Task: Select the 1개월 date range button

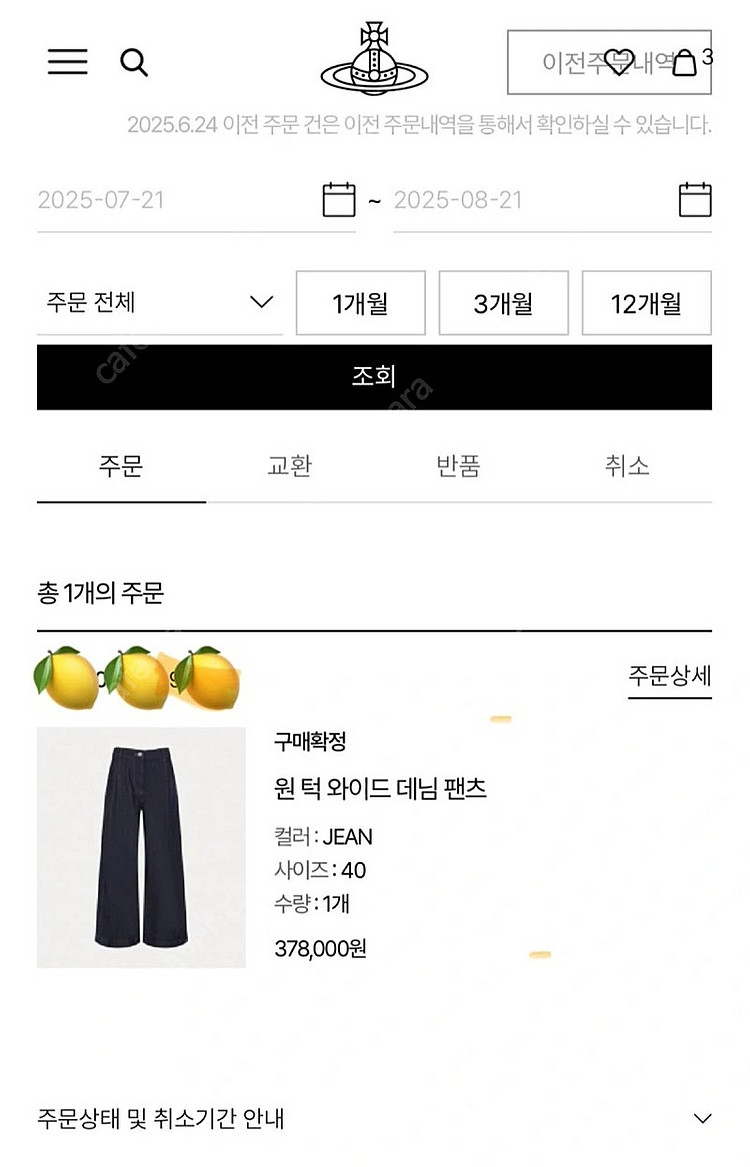Action: coord(358,303)
